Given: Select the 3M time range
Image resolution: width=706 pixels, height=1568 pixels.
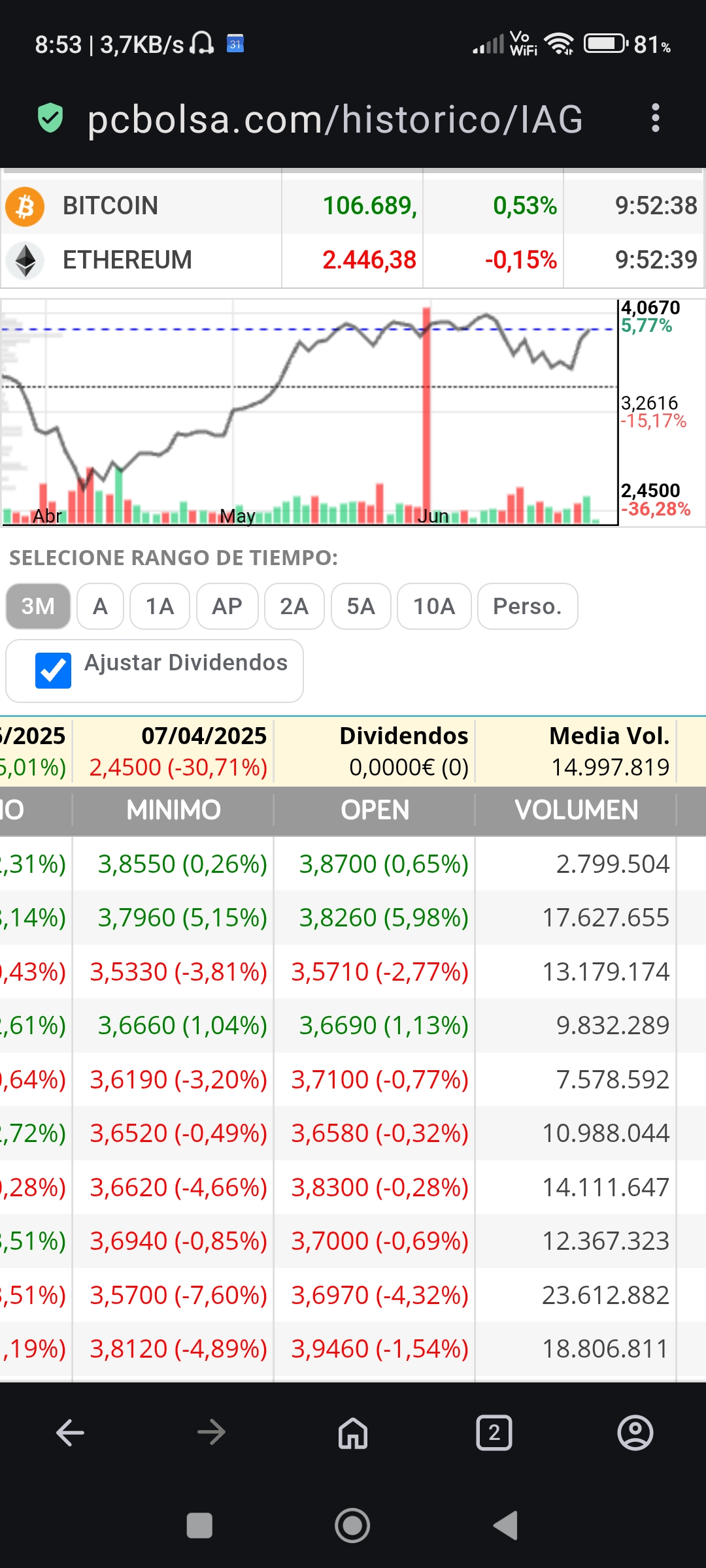Looking at the screenshot, I should (38, 606).
